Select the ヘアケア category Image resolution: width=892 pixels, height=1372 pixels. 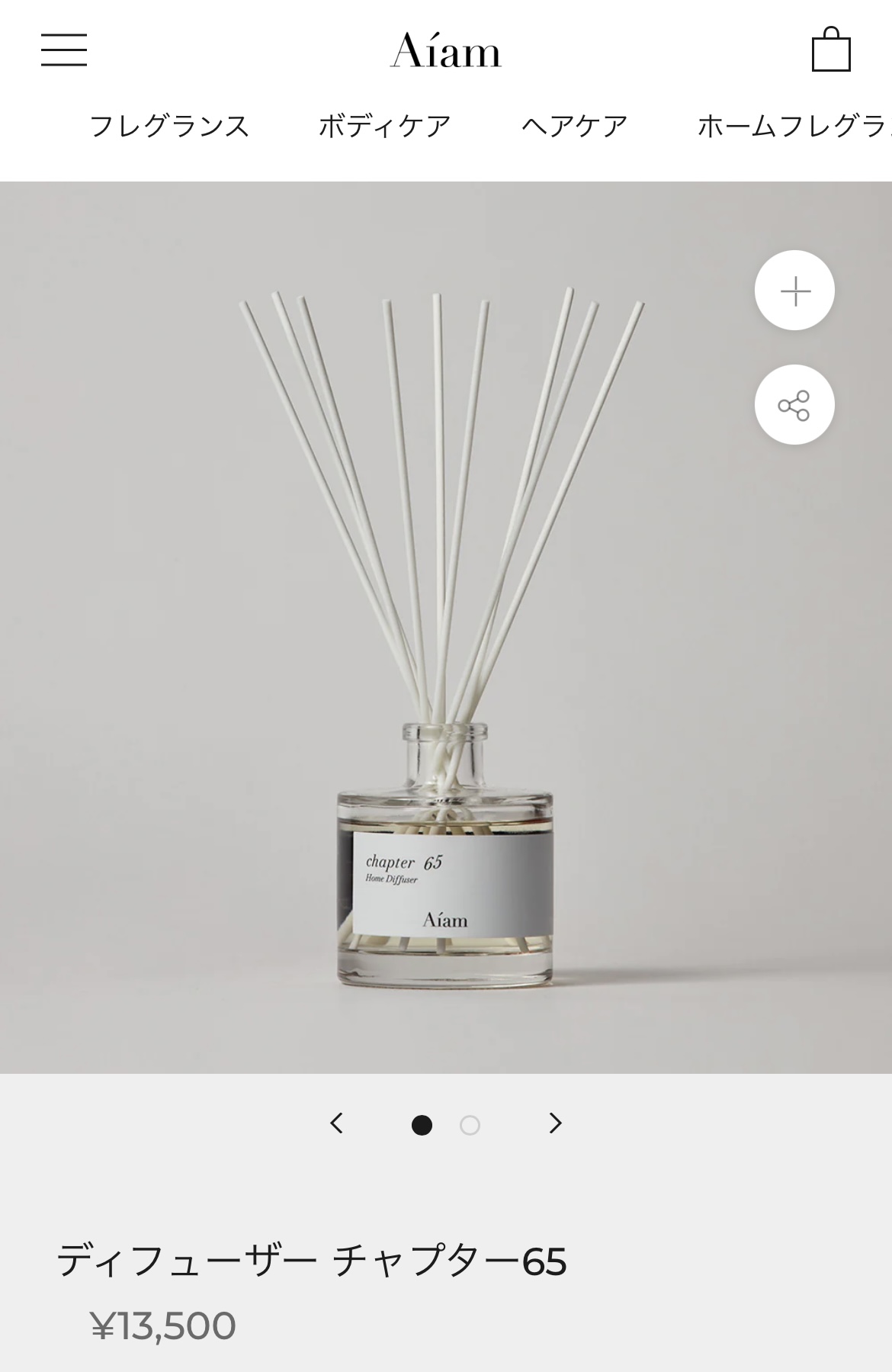(x=574, y=126)
